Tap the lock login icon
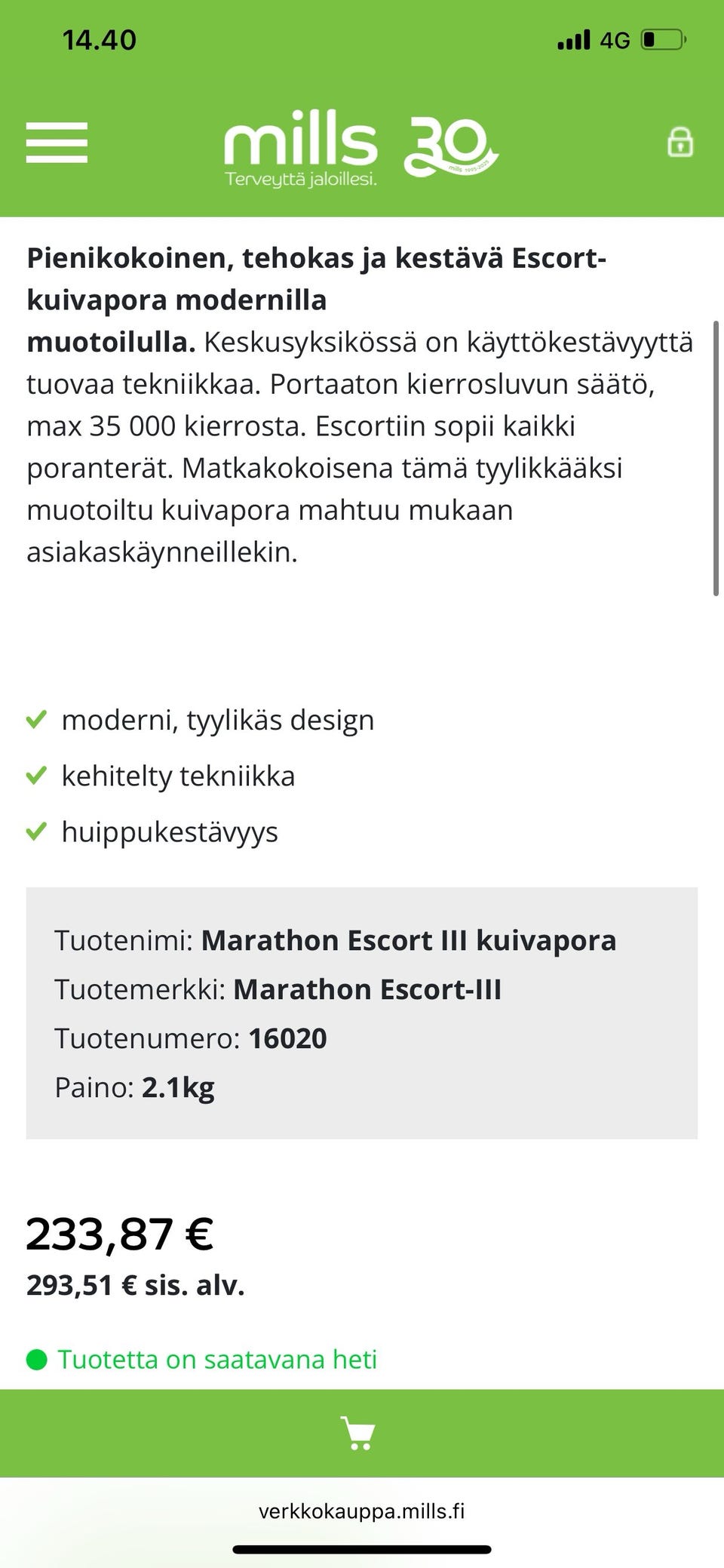Screen dimensions: 724x1568 coord(680,142)
